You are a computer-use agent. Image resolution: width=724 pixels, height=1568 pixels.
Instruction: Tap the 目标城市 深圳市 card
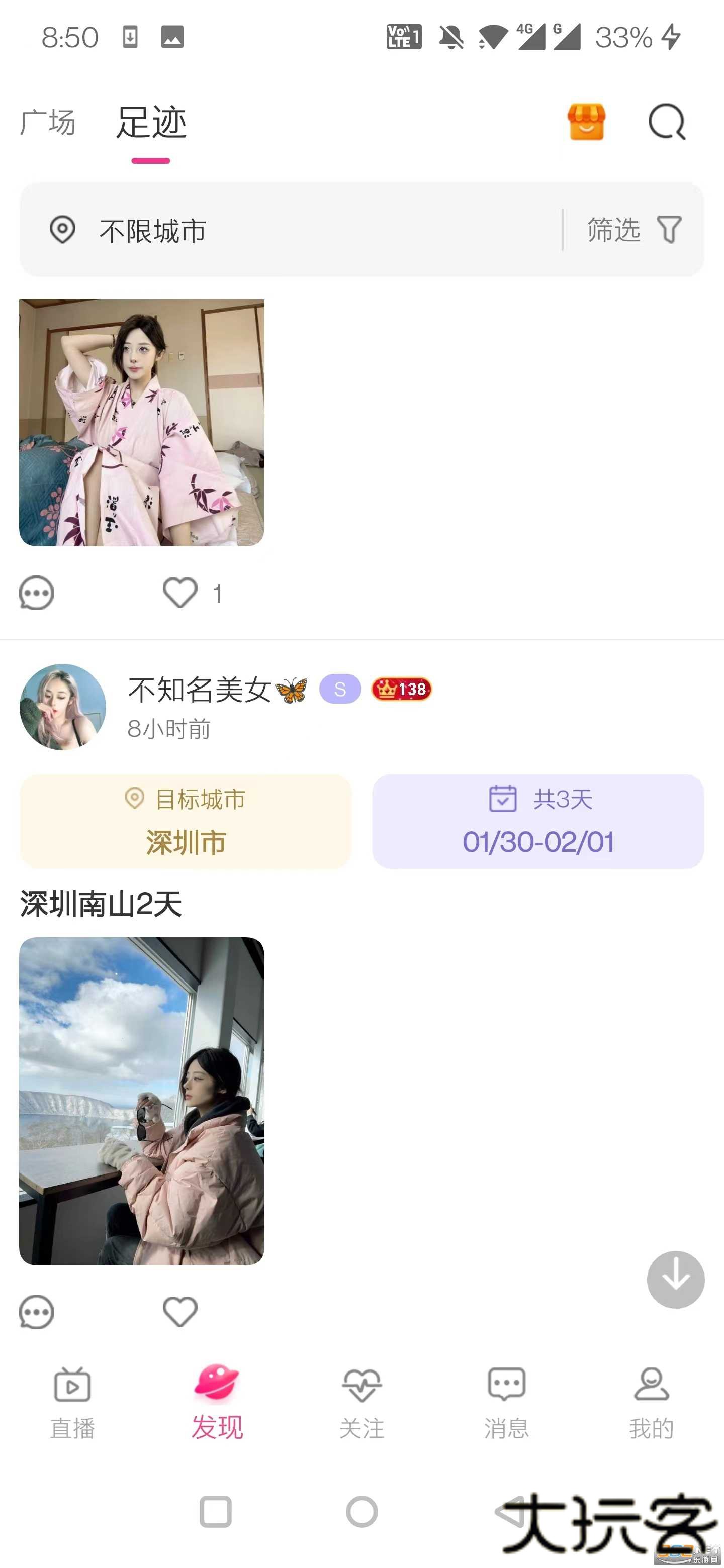185,822
